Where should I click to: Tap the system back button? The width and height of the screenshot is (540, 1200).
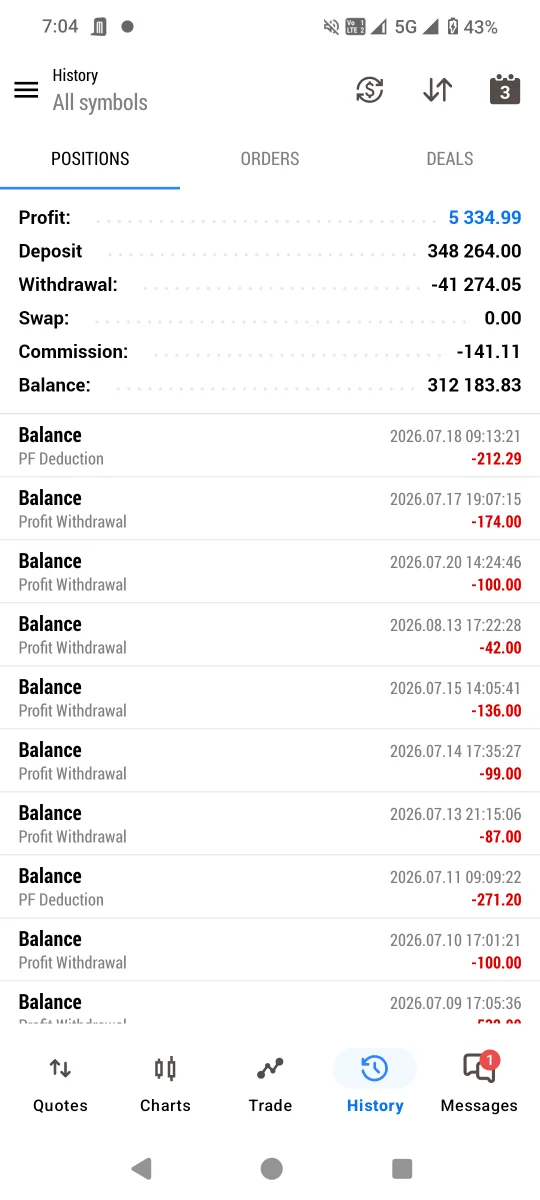tap(141, 1168)
